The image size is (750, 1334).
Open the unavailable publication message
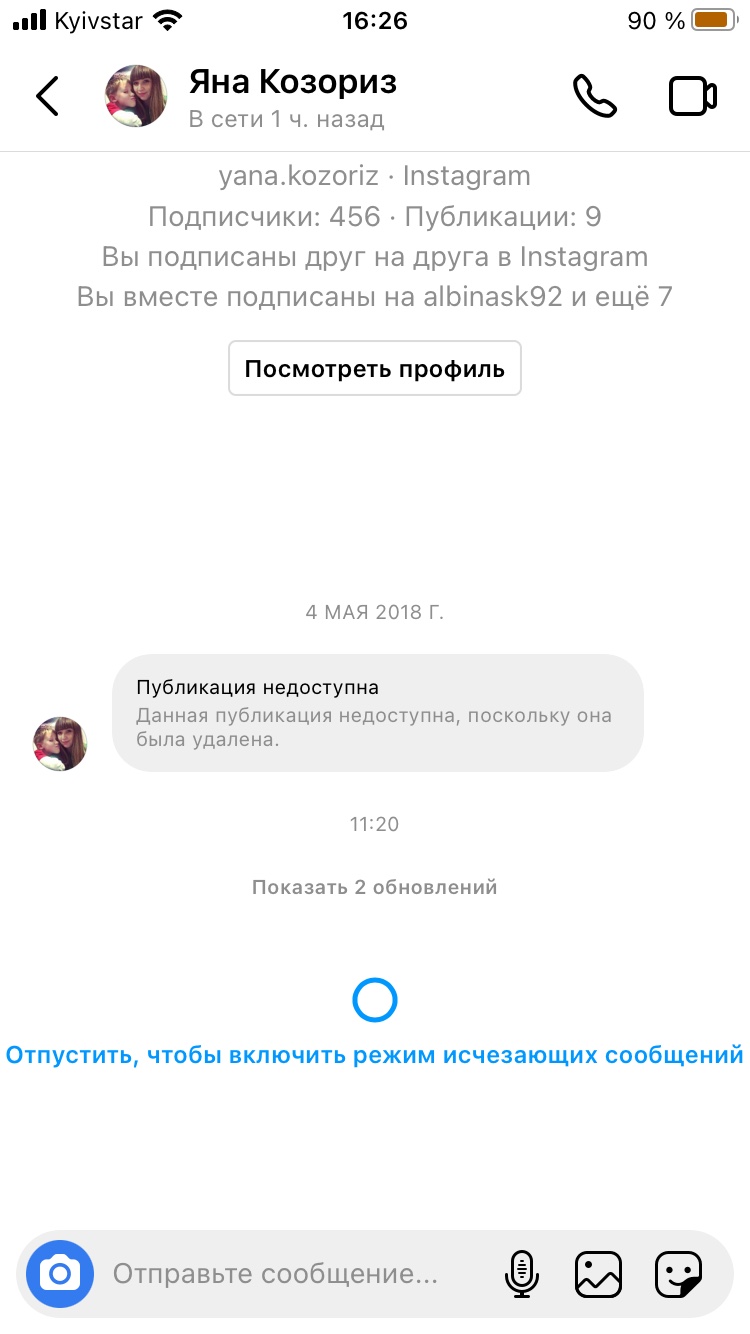pos(377,713)
